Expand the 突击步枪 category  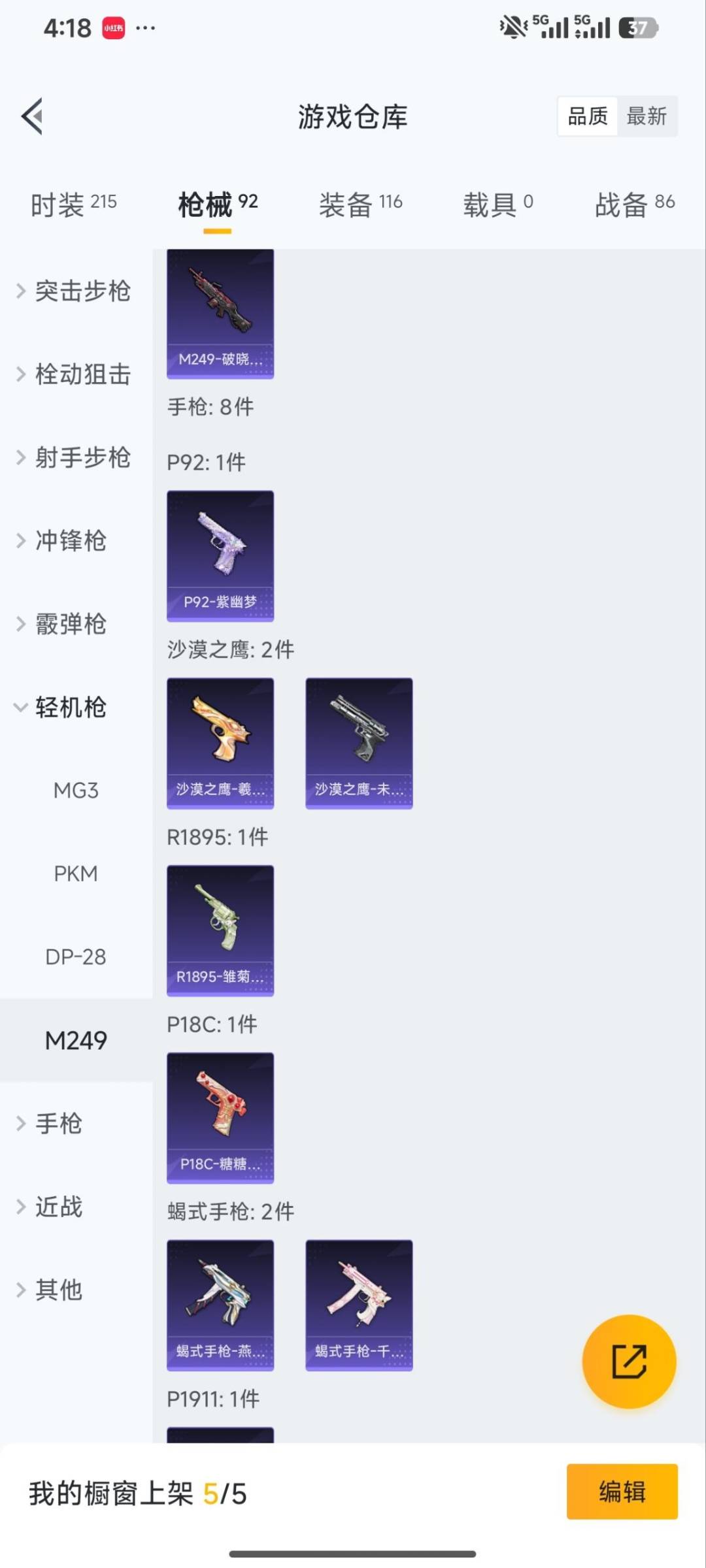coord(76,292)
